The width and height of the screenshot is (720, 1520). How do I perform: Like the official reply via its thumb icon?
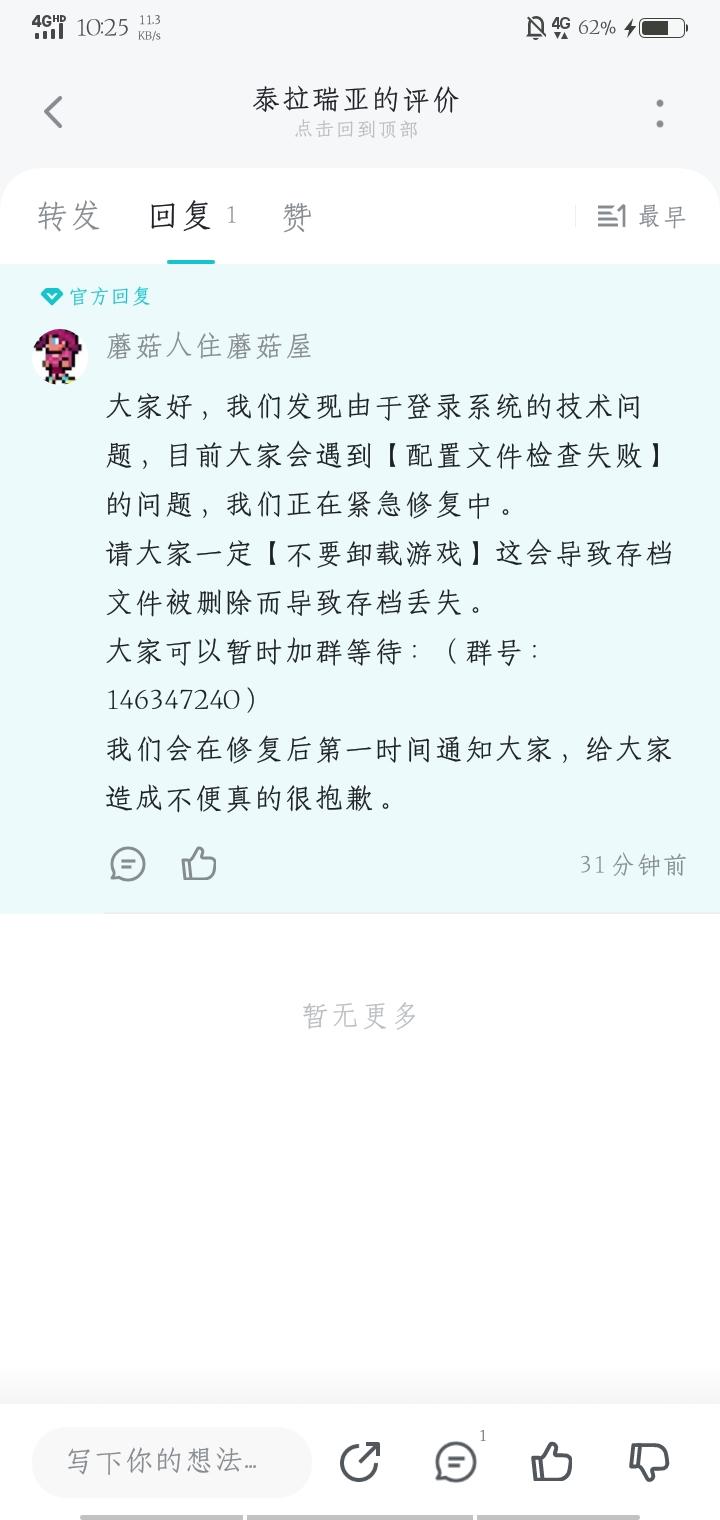[199, 863]
